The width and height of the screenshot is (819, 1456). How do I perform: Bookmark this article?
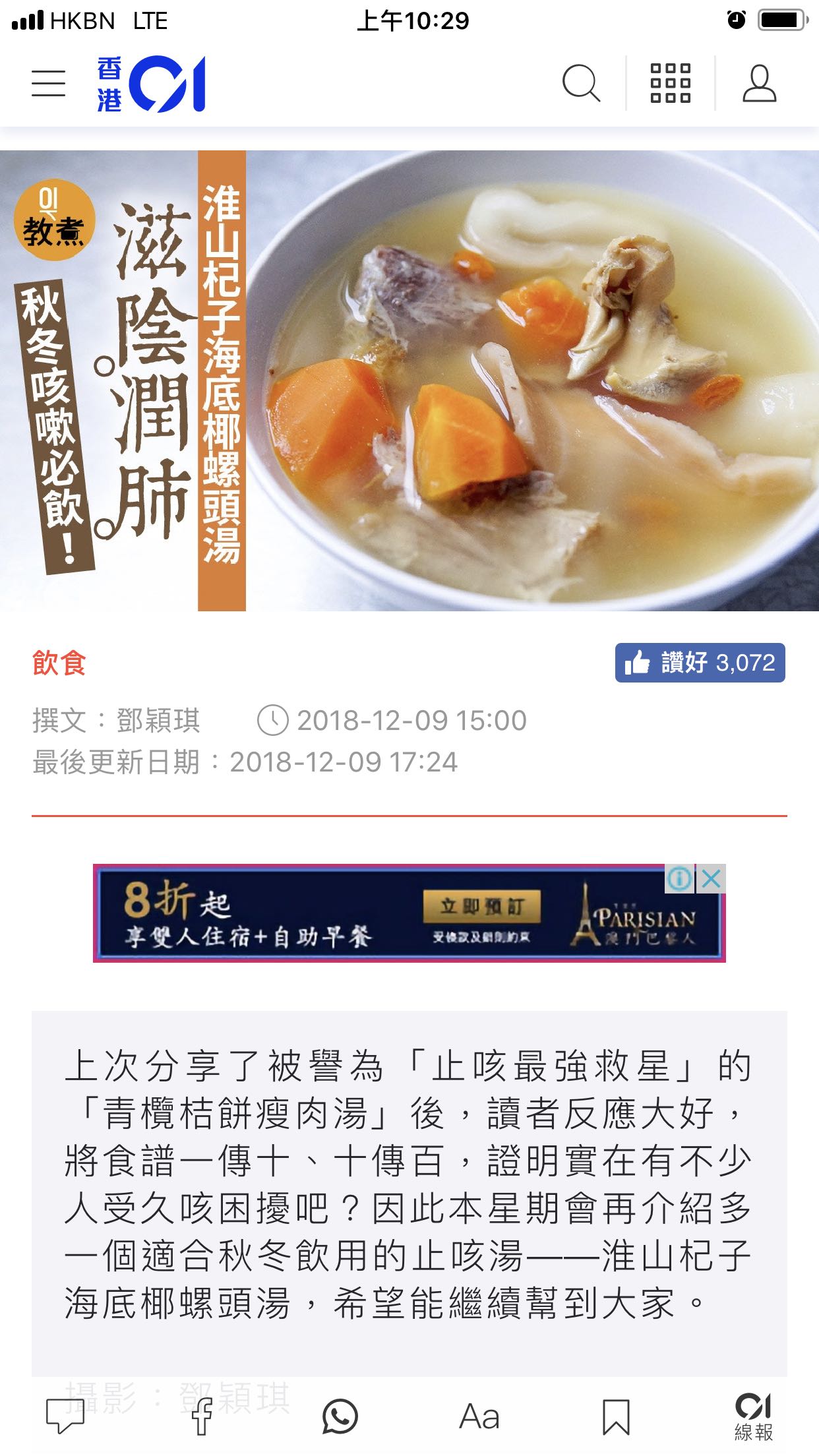(616, 1416)
